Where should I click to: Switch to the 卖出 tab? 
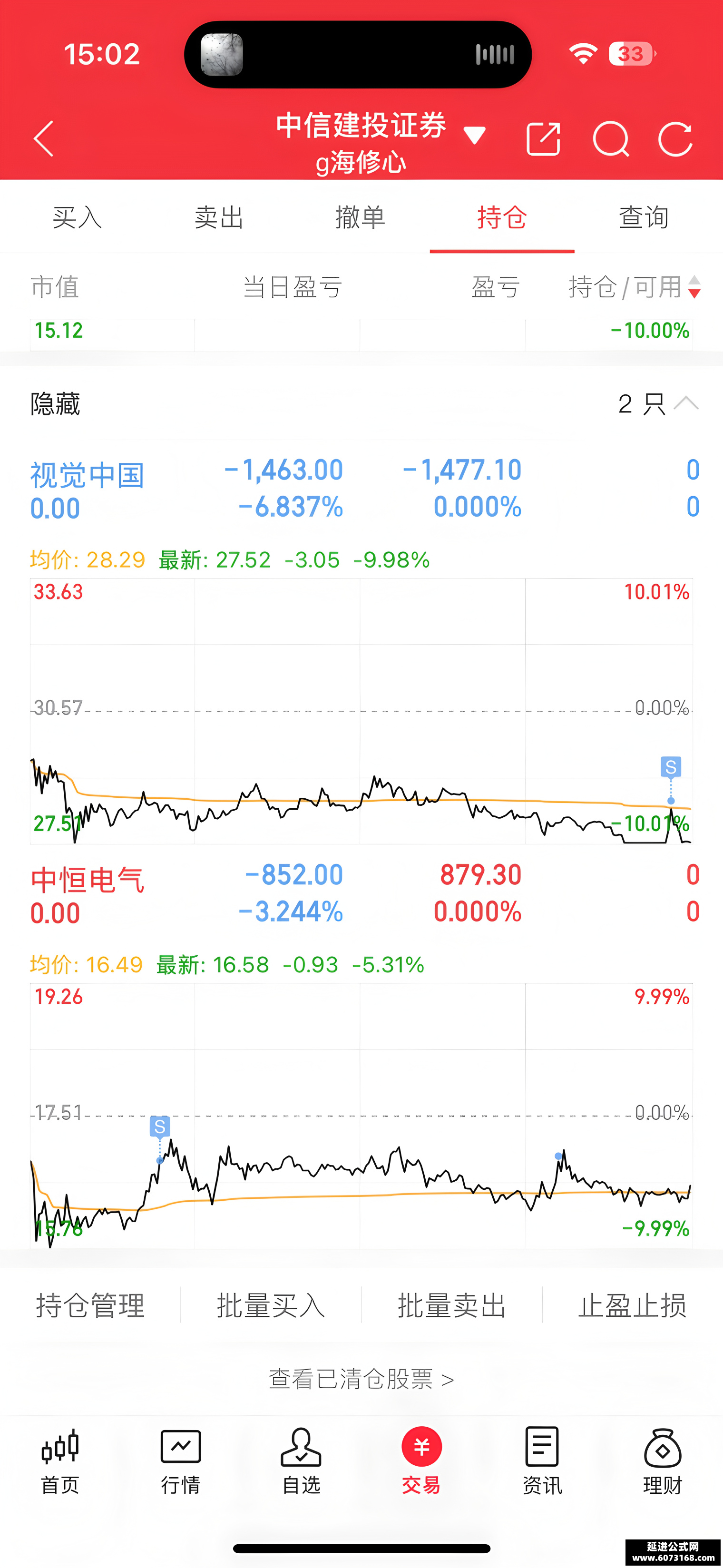tap(219, 217)
